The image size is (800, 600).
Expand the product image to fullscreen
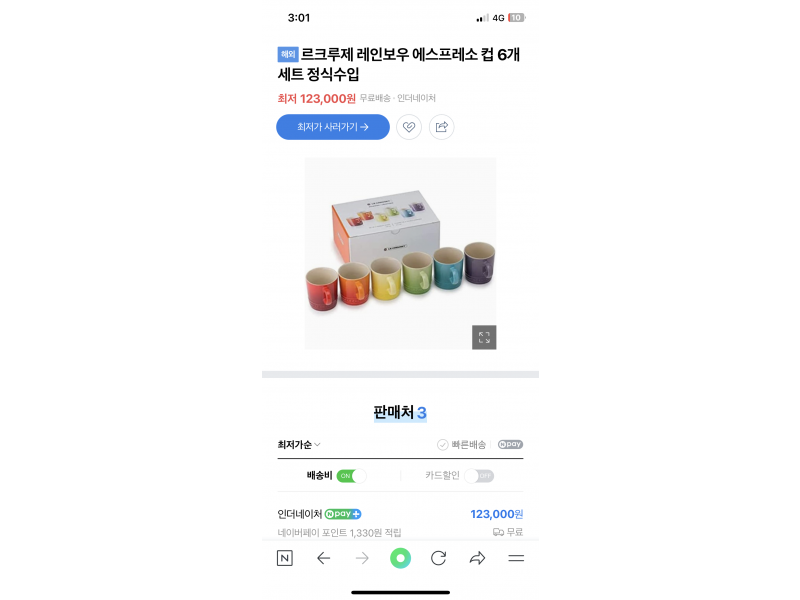click(x=484, y=337)
